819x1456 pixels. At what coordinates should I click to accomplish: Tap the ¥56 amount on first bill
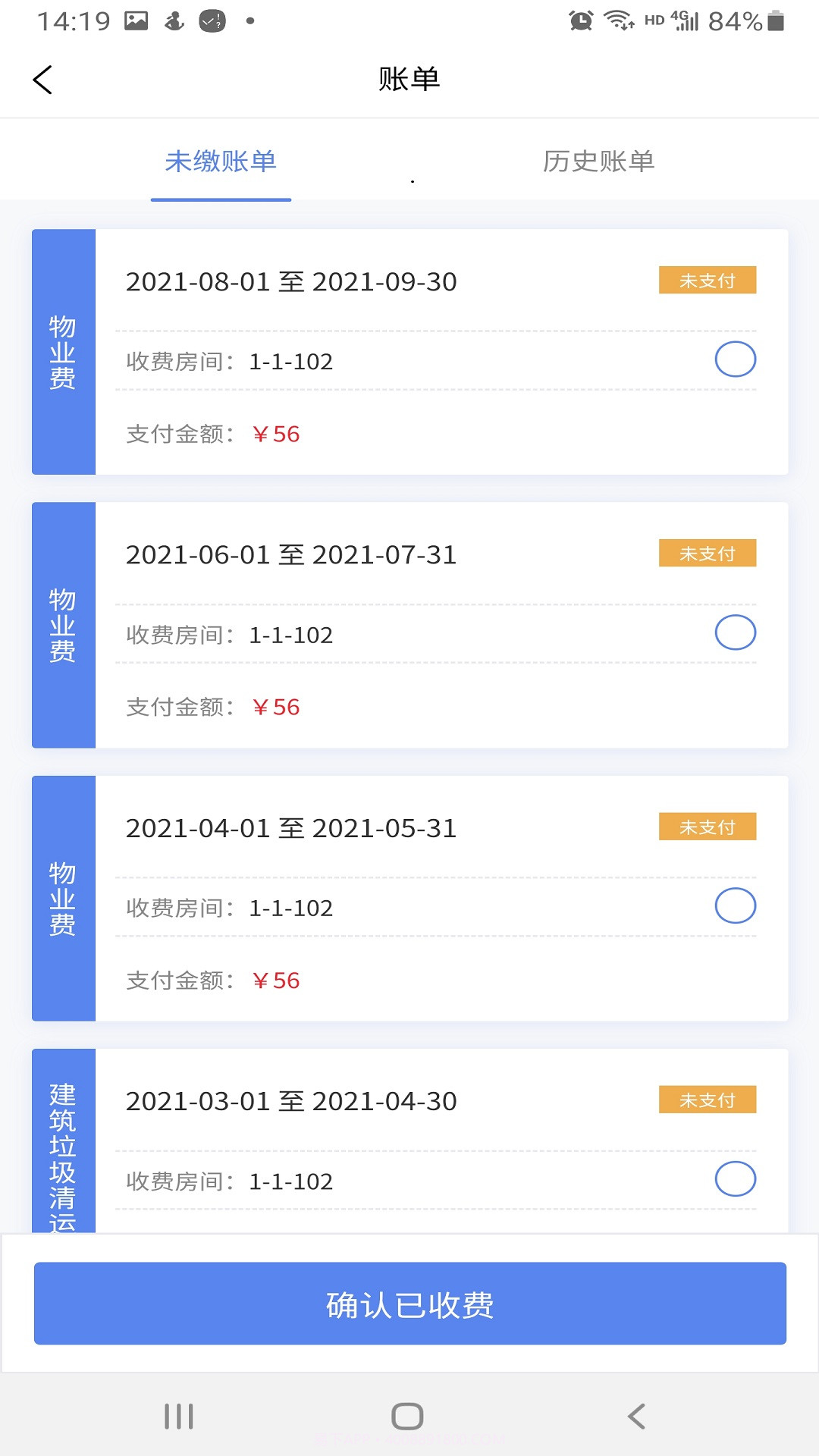(x=276, y=434)
